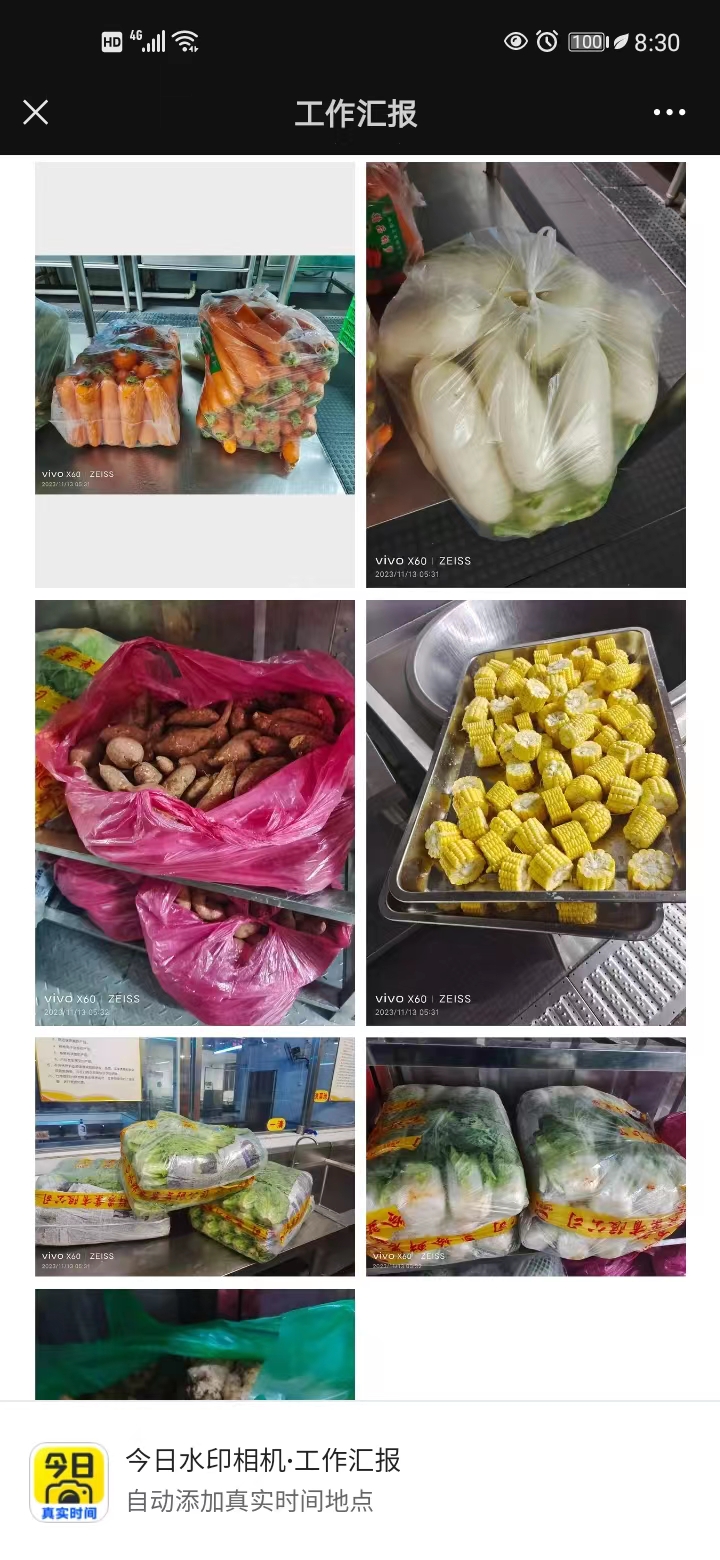Open the 今日水印相机 mini program banner
The image size is (720, 1560).
[262, 1480]
